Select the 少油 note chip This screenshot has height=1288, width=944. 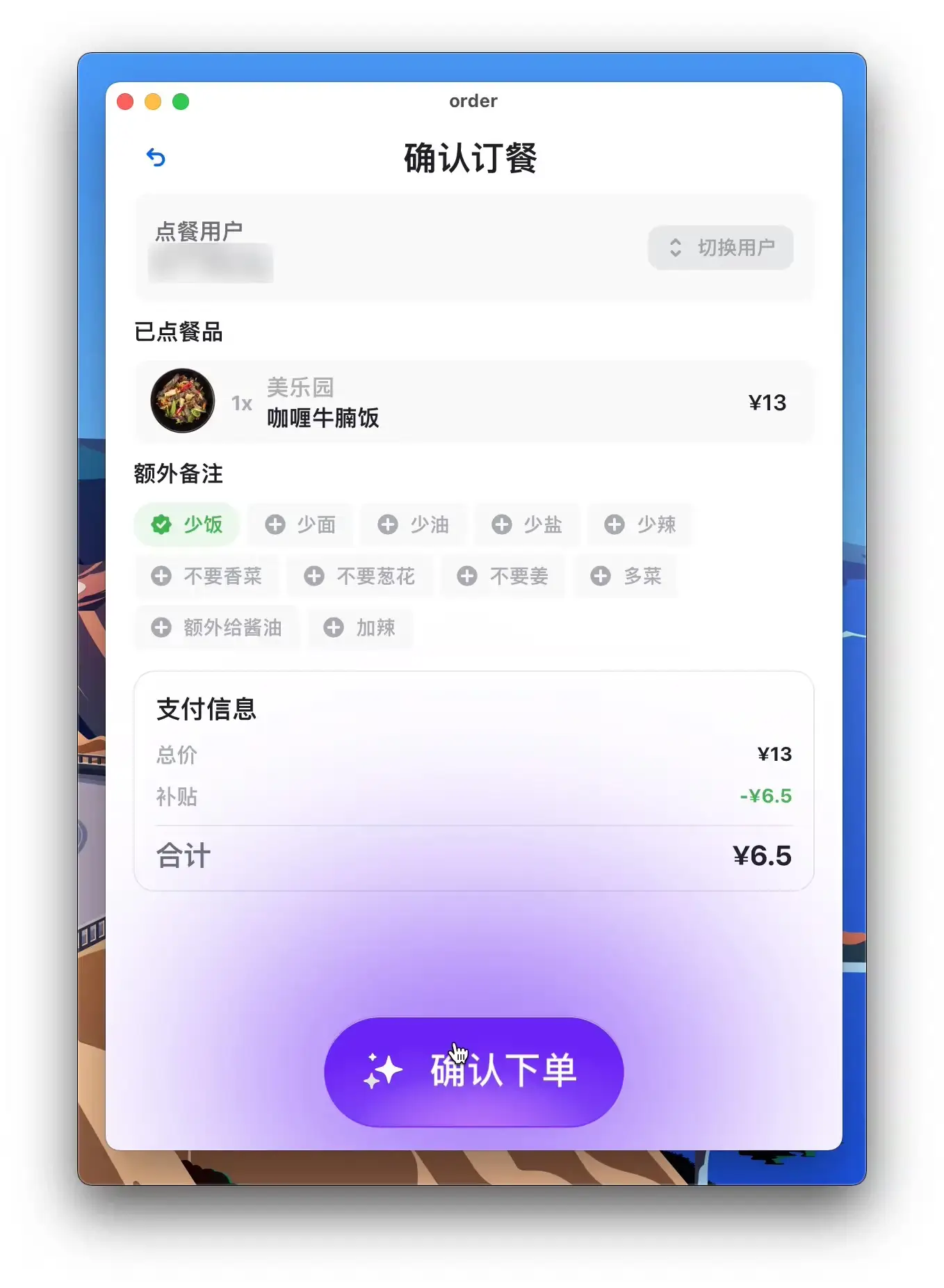(414, 524)
